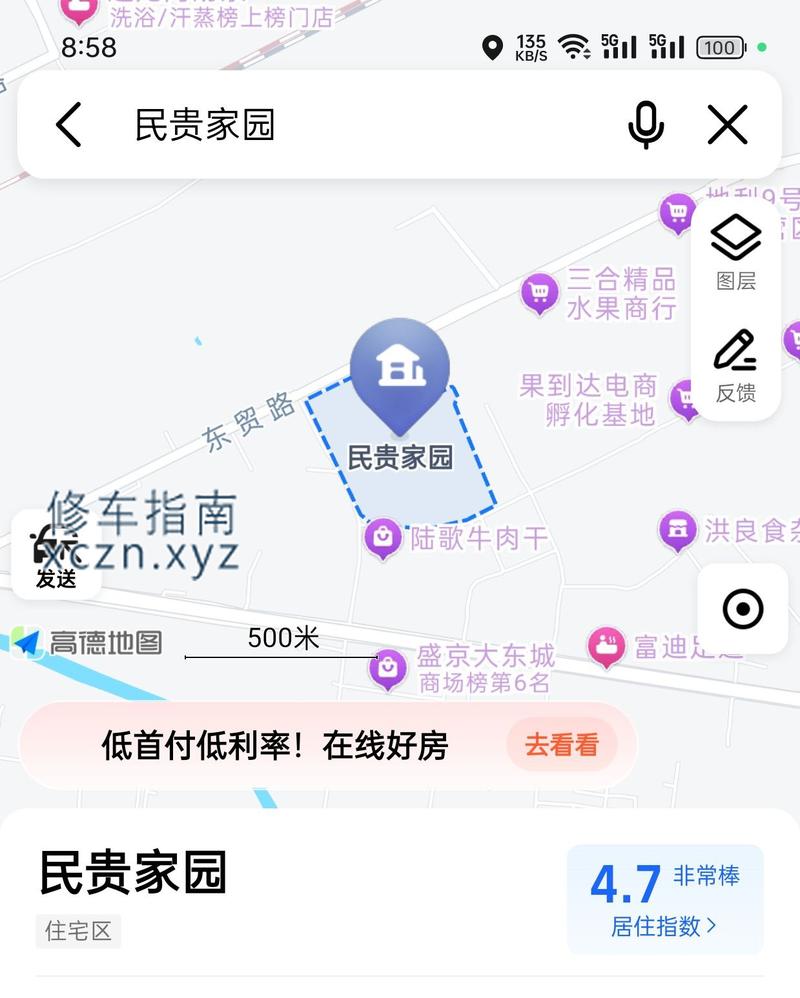Select the 陆歌牛肉干 shop marker

point(383,538)
